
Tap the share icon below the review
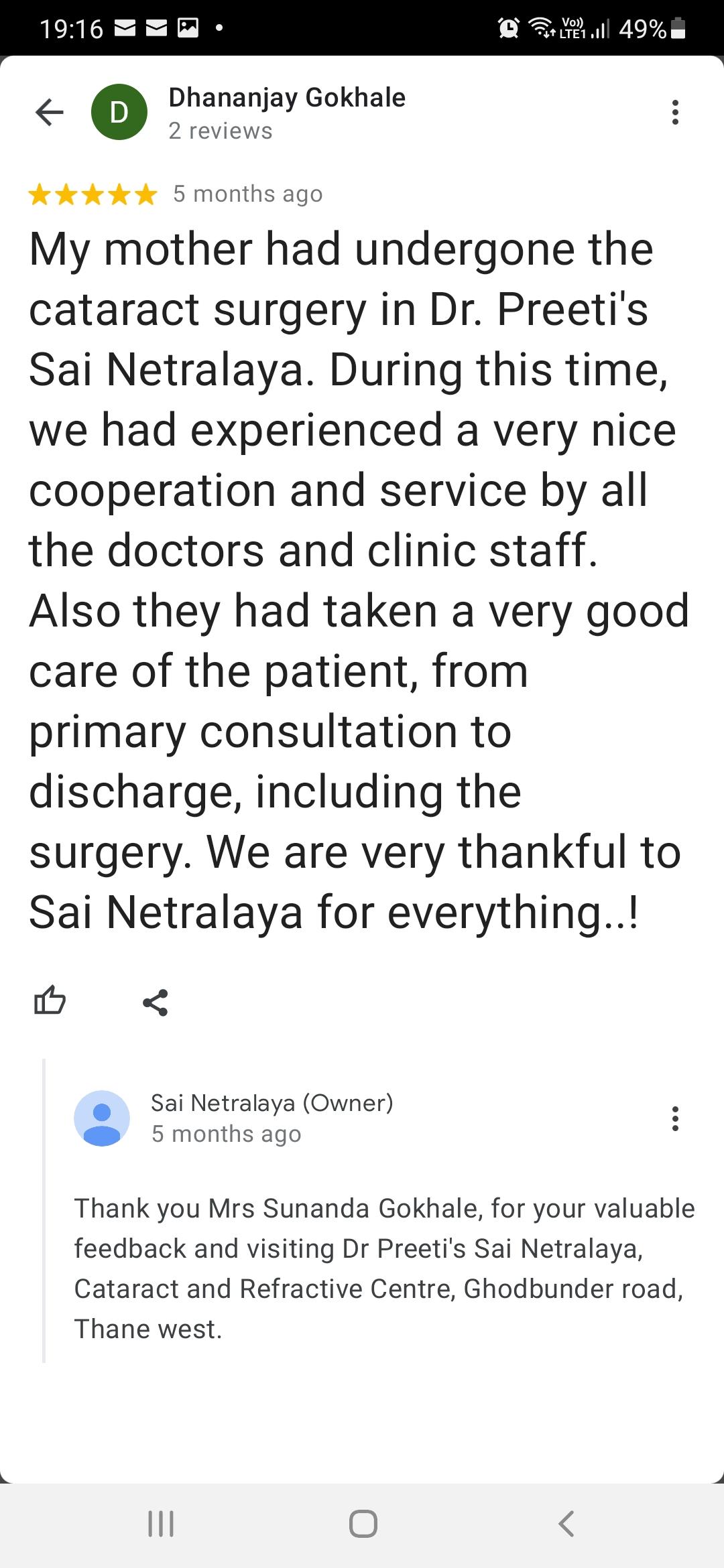point(156,1002)
